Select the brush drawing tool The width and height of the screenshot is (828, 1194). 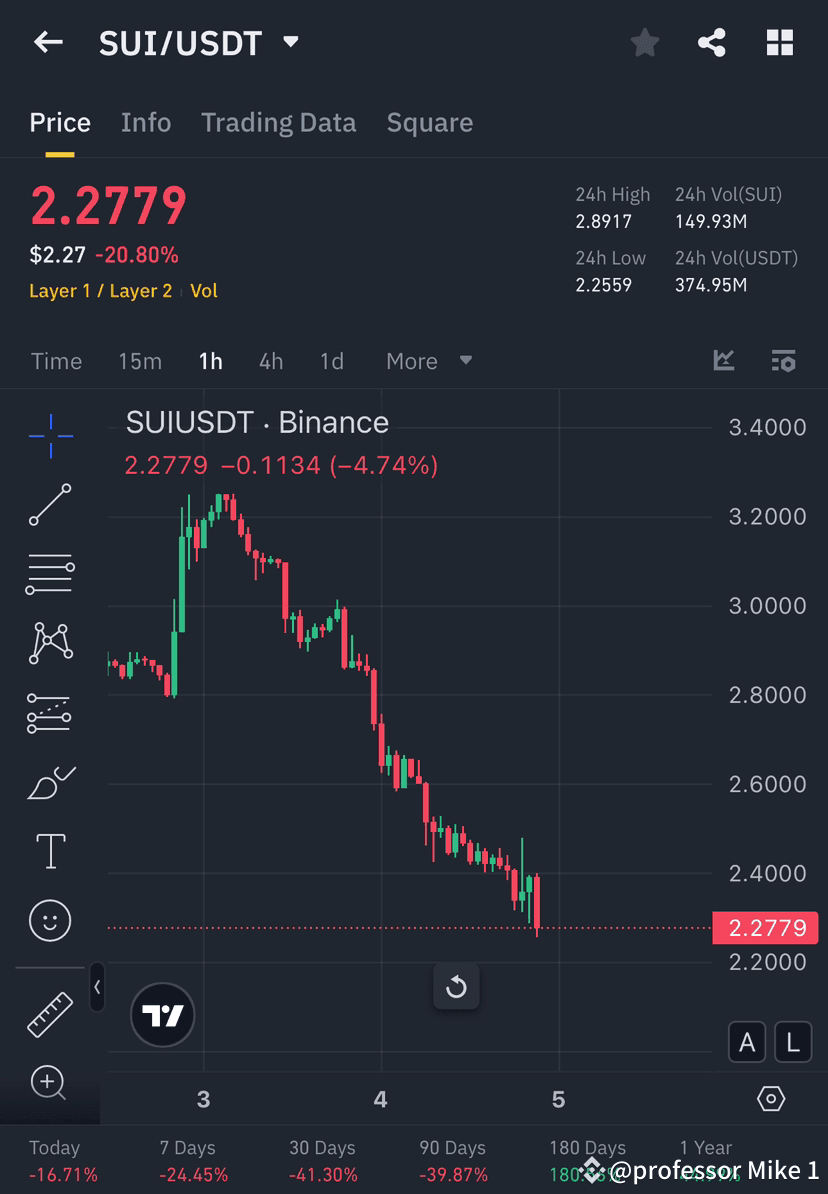click(50, 783)
